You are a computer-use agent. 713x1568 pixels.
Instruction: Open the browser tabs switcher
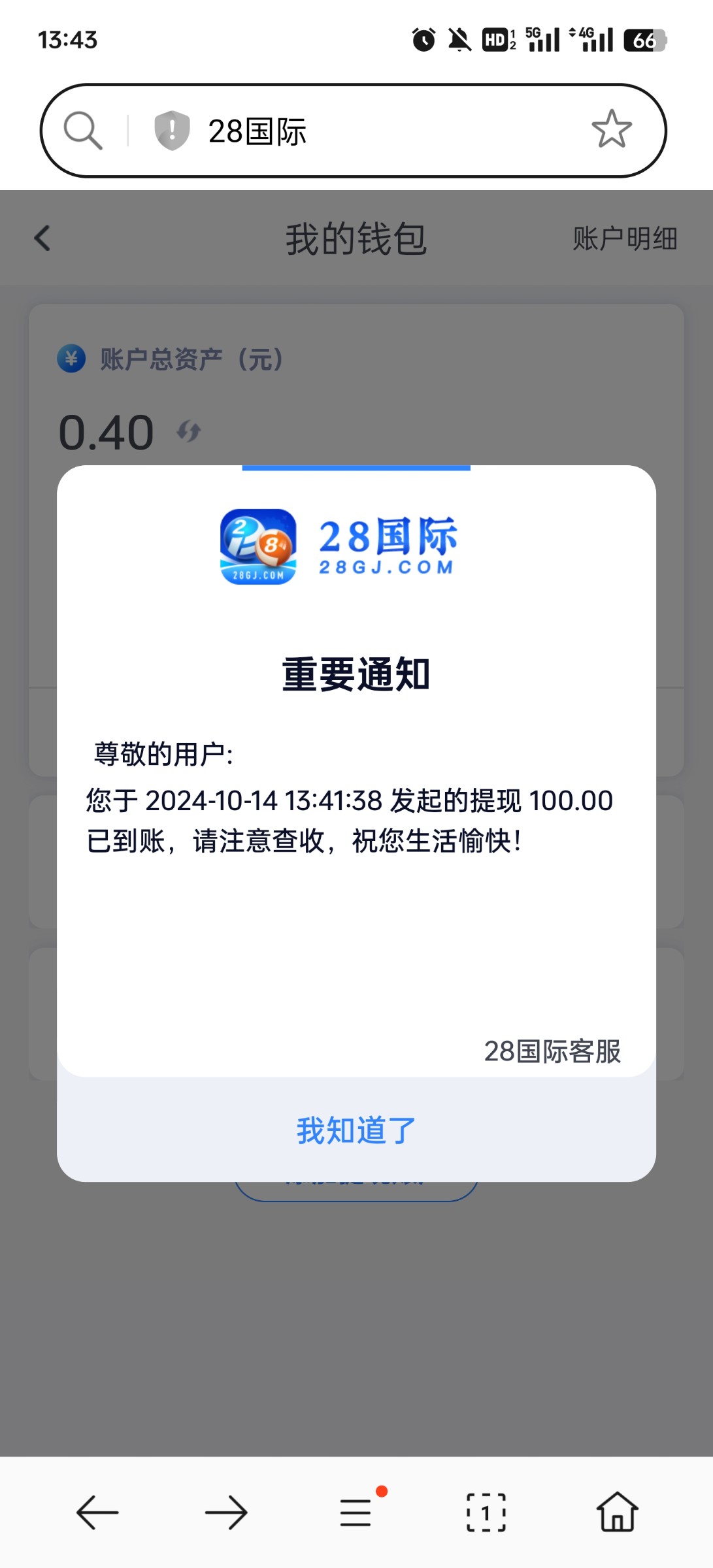(486, 1512)
